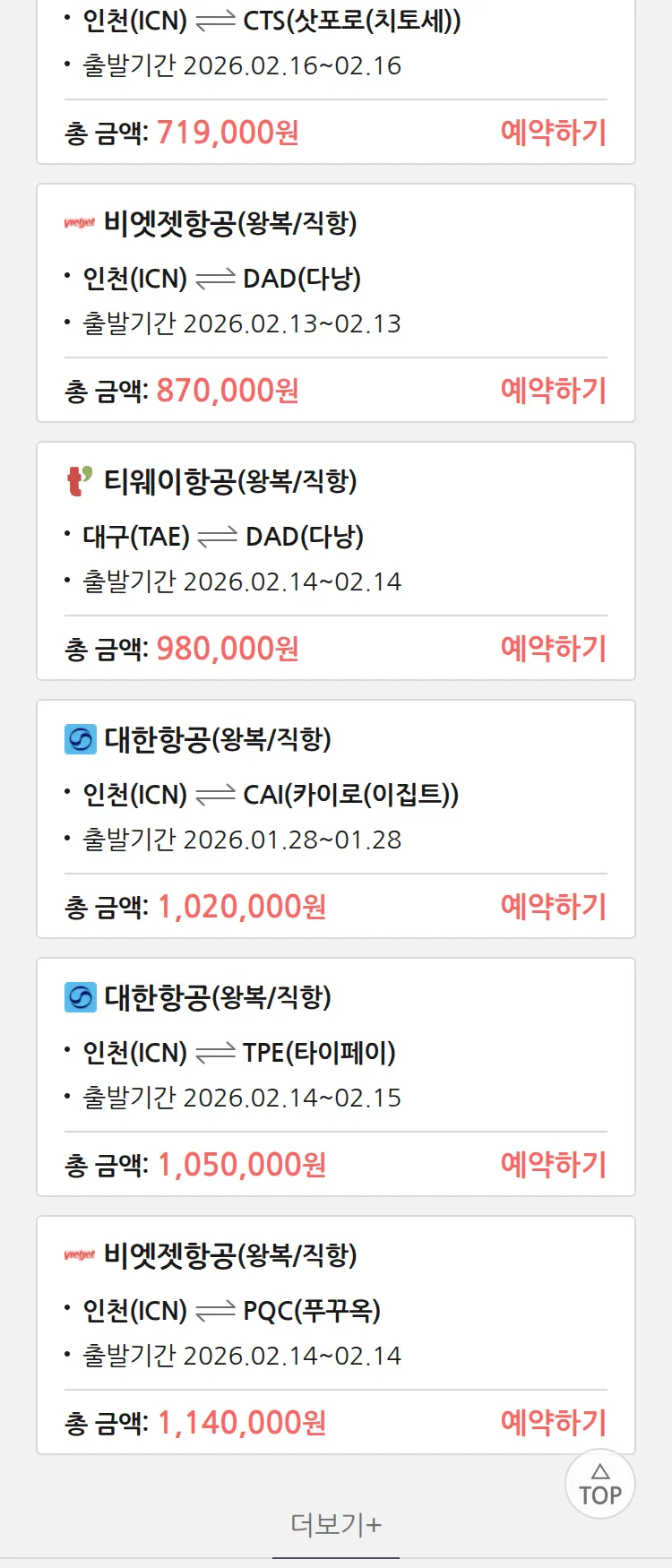This screenshot has width=672, height=1568.
Task: Book the 870,000원 Vietjet Incheon–Da Nang flight
Action: (x=553, y=391)
